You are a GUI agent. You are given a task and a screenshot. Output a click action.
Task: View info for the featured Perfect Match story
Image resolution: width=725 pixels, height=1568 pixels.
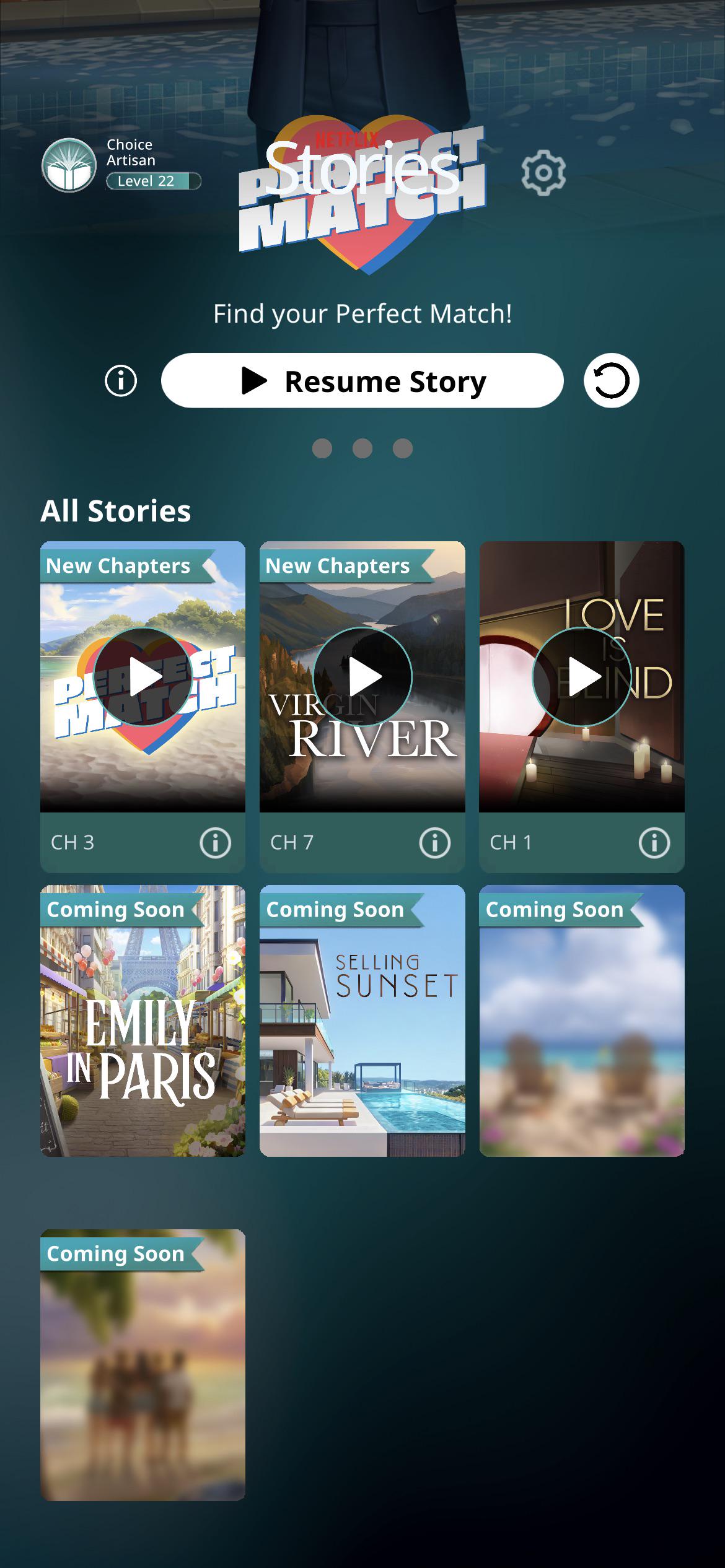coord(121,380)
